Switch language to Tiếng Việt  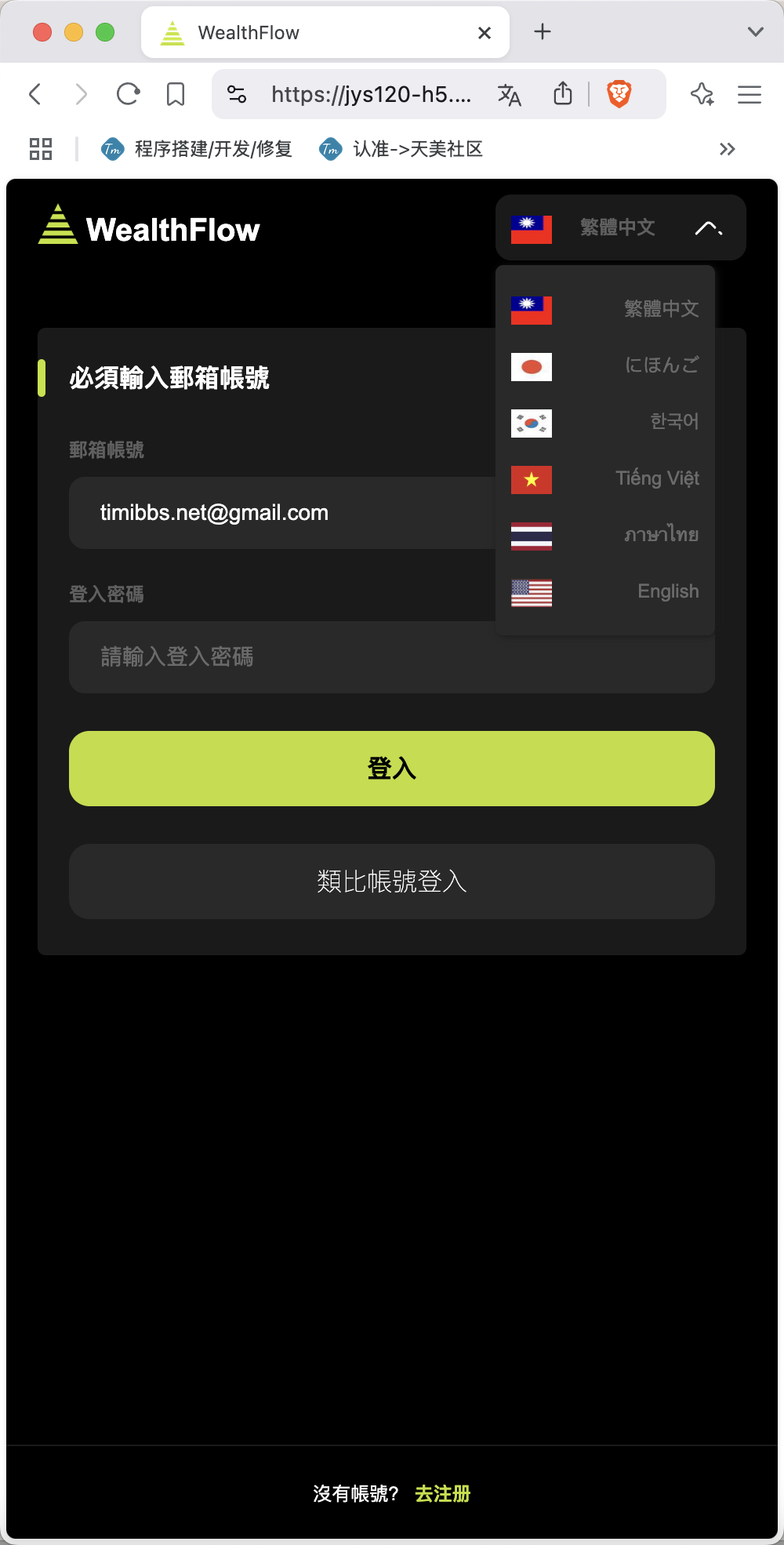coord(605,478)
